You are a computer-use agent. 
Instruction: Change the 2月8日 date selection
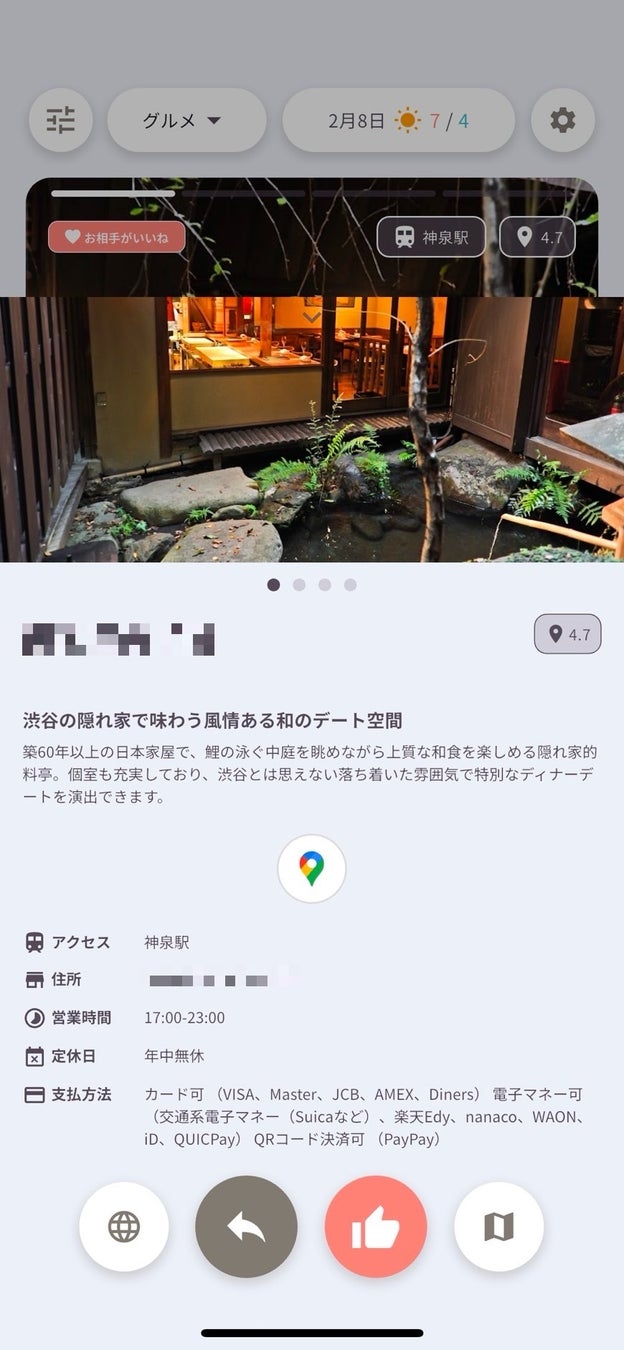pos(398,121)
